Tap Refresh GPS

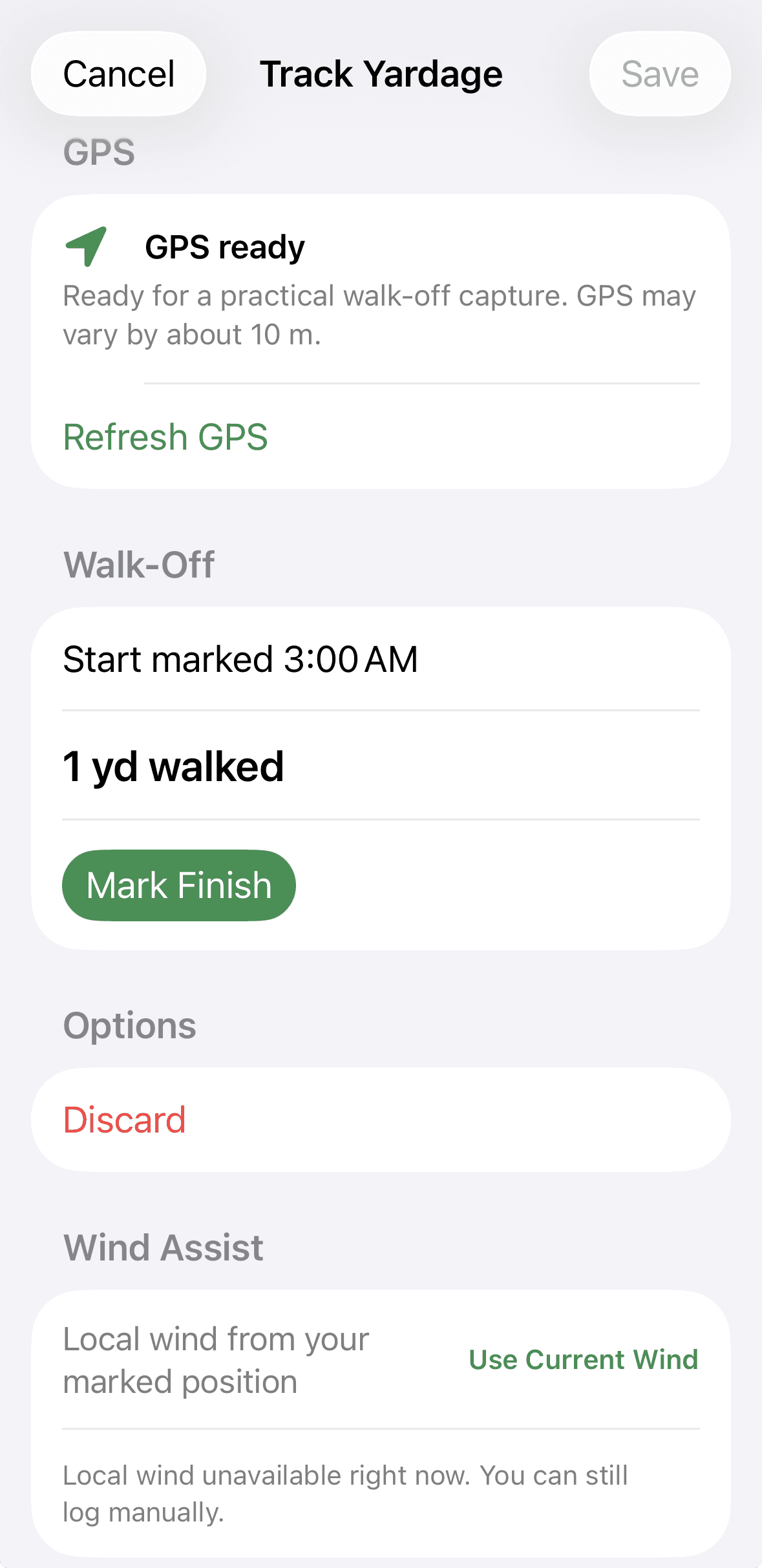165,437
